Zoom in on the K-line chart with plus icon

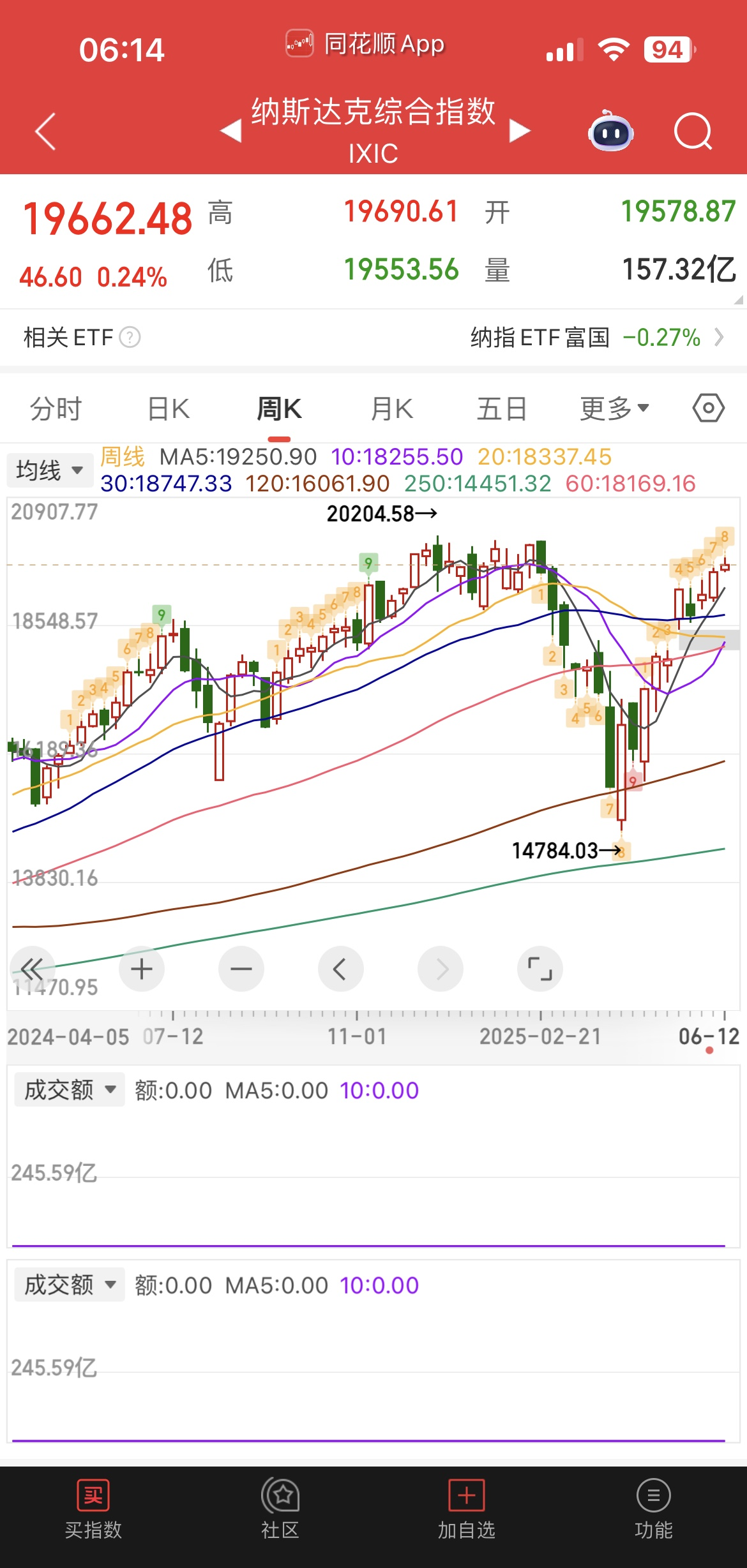point(142,968)
